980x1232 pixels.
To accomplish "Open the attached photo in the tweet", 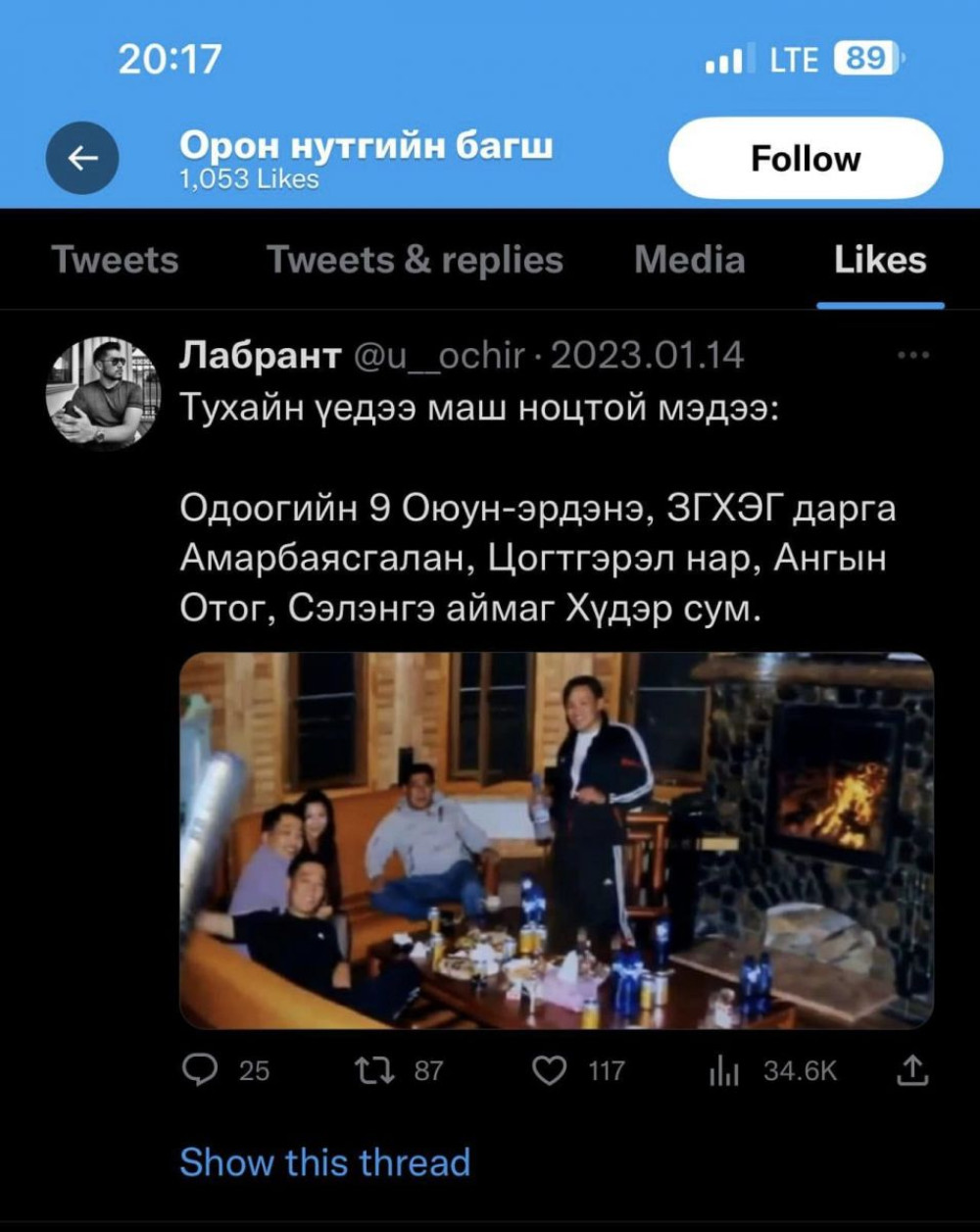I will coord(556,840).
